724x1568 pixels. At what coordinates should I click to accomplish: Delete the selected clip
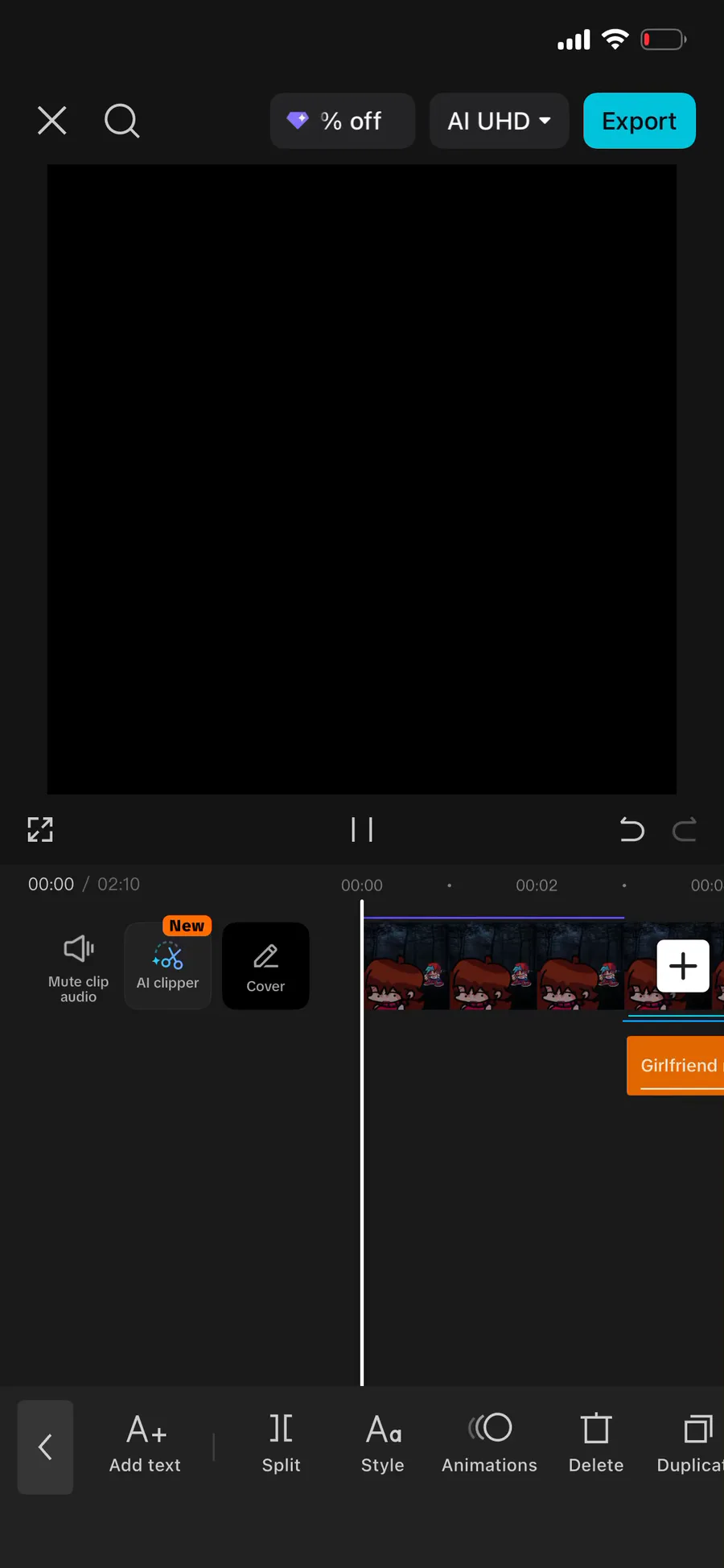596,1445
